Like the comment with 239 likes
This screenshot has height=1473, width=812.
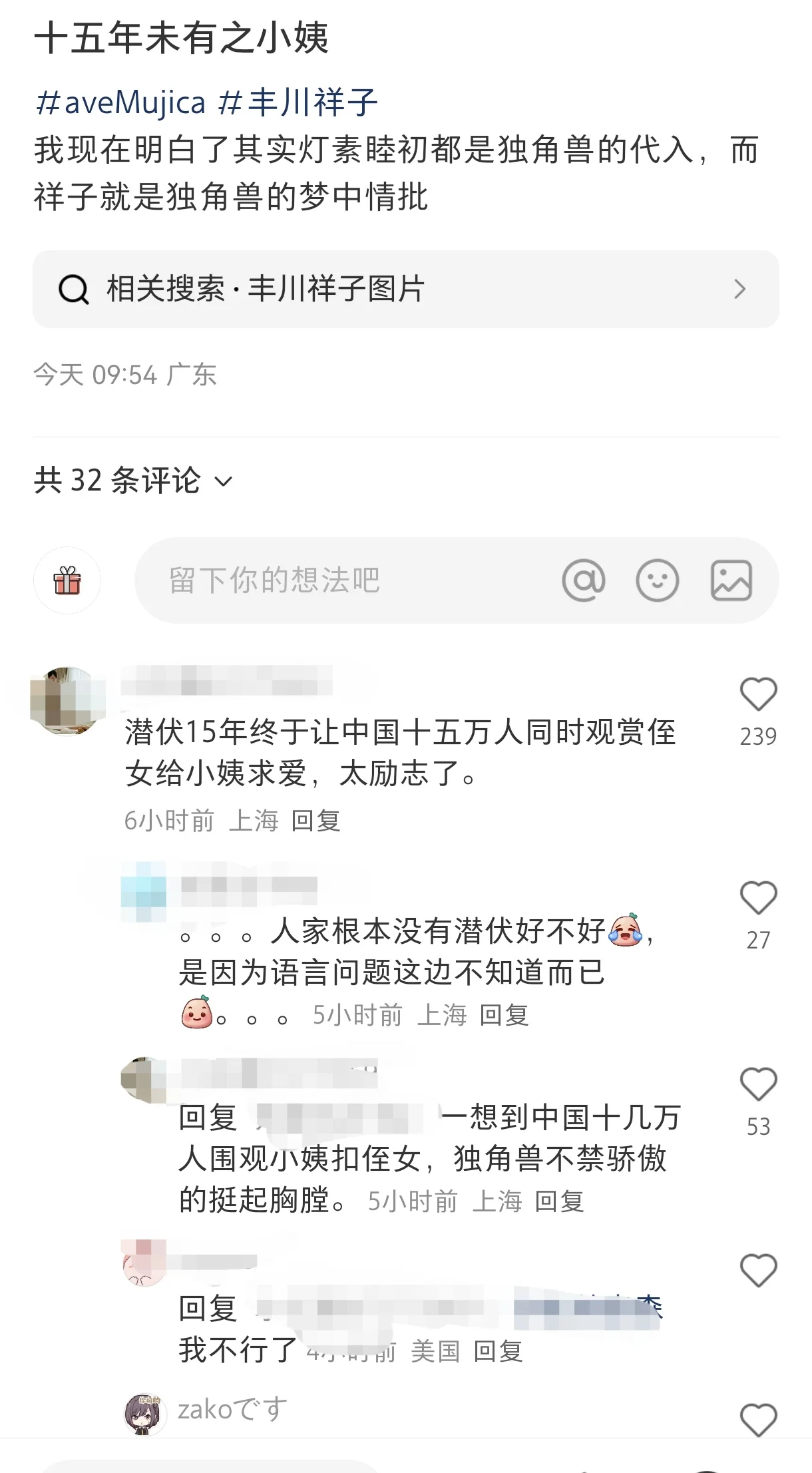[758, 695]
